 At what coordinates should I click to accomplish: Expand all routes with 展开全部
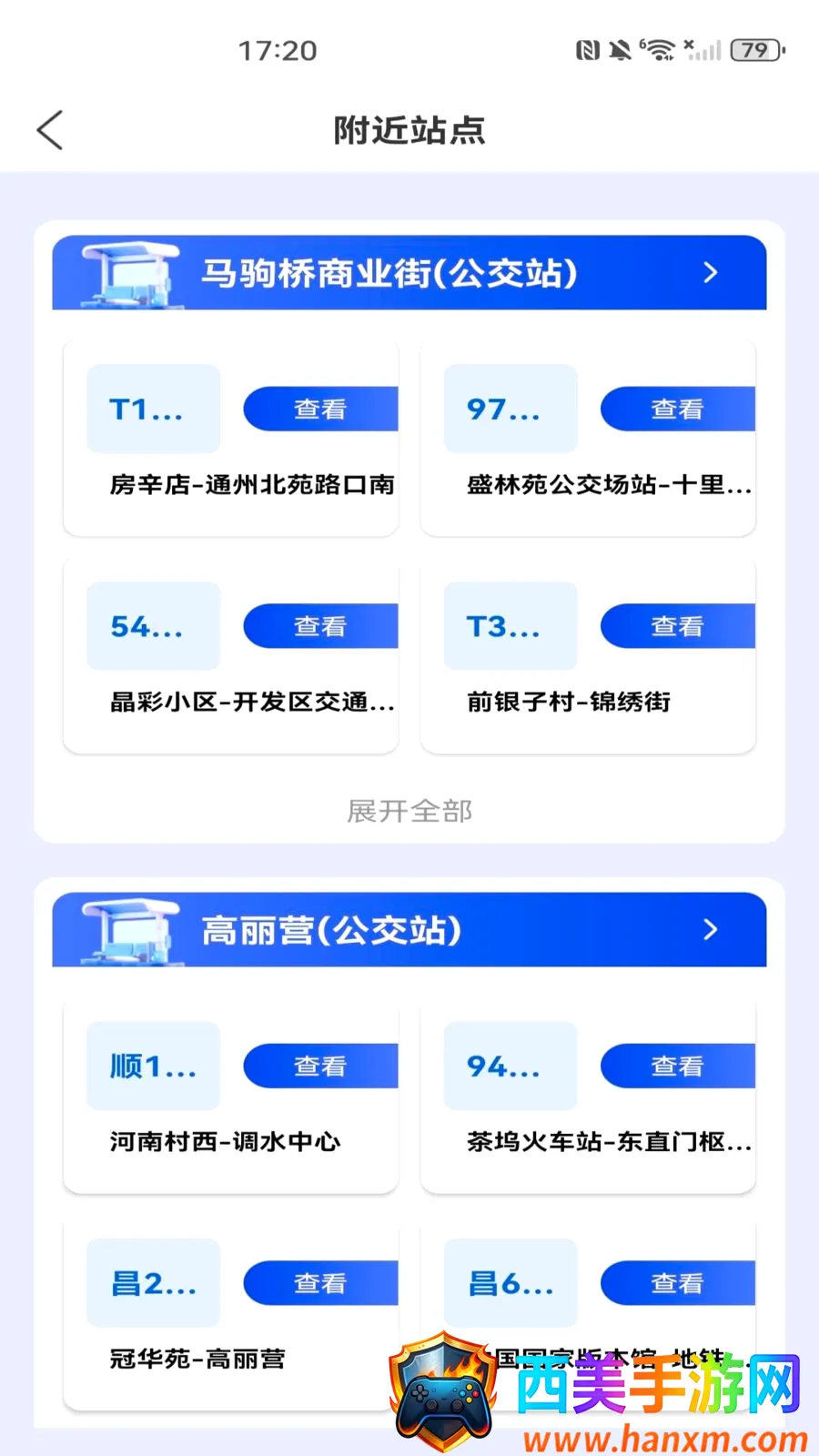click(409, 811)
